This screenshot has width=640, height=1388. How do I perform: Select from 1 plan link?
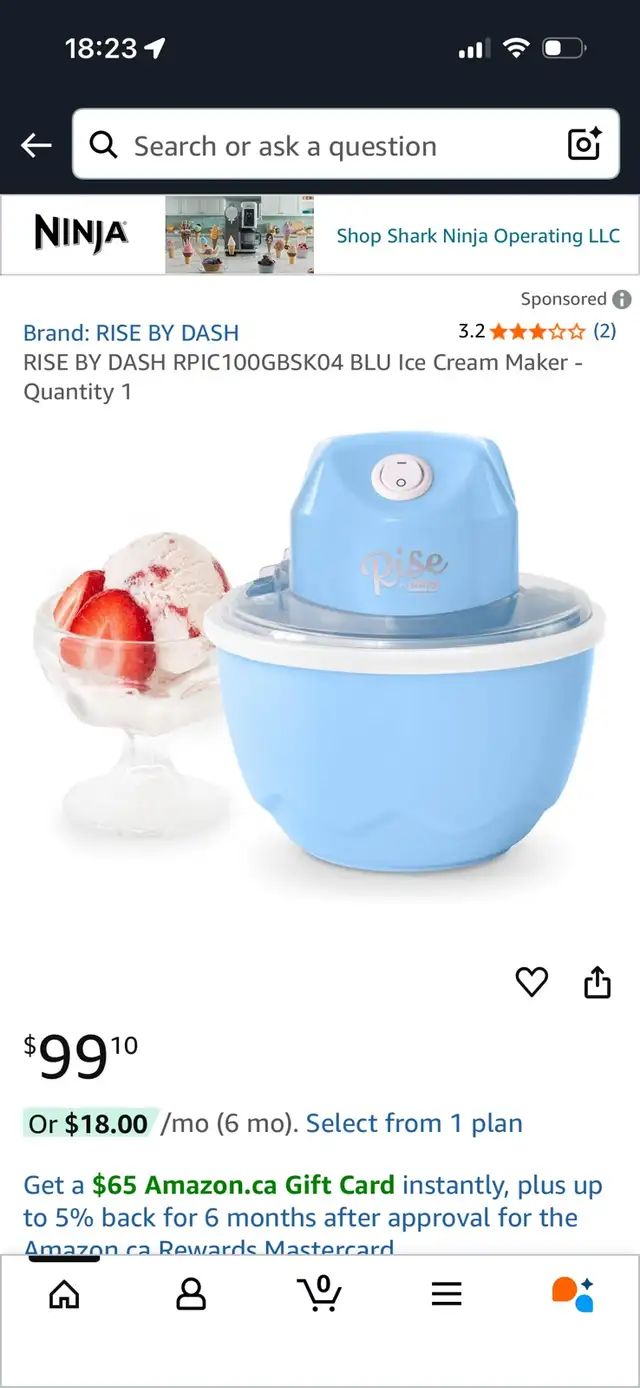click(414, 1123)
